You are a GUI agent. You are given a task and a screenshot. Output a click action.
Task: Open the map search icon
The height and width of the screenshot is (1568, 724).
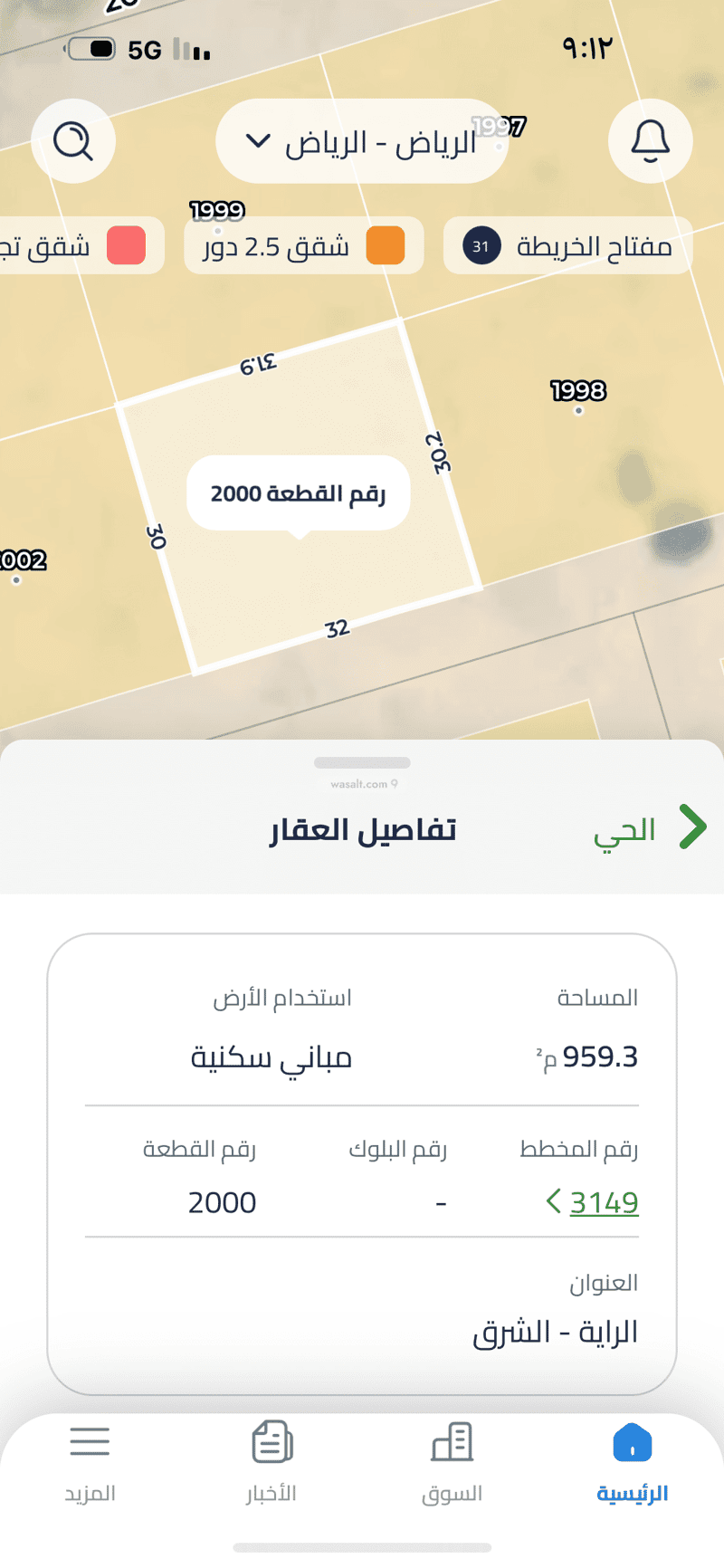tap(73, 141)
